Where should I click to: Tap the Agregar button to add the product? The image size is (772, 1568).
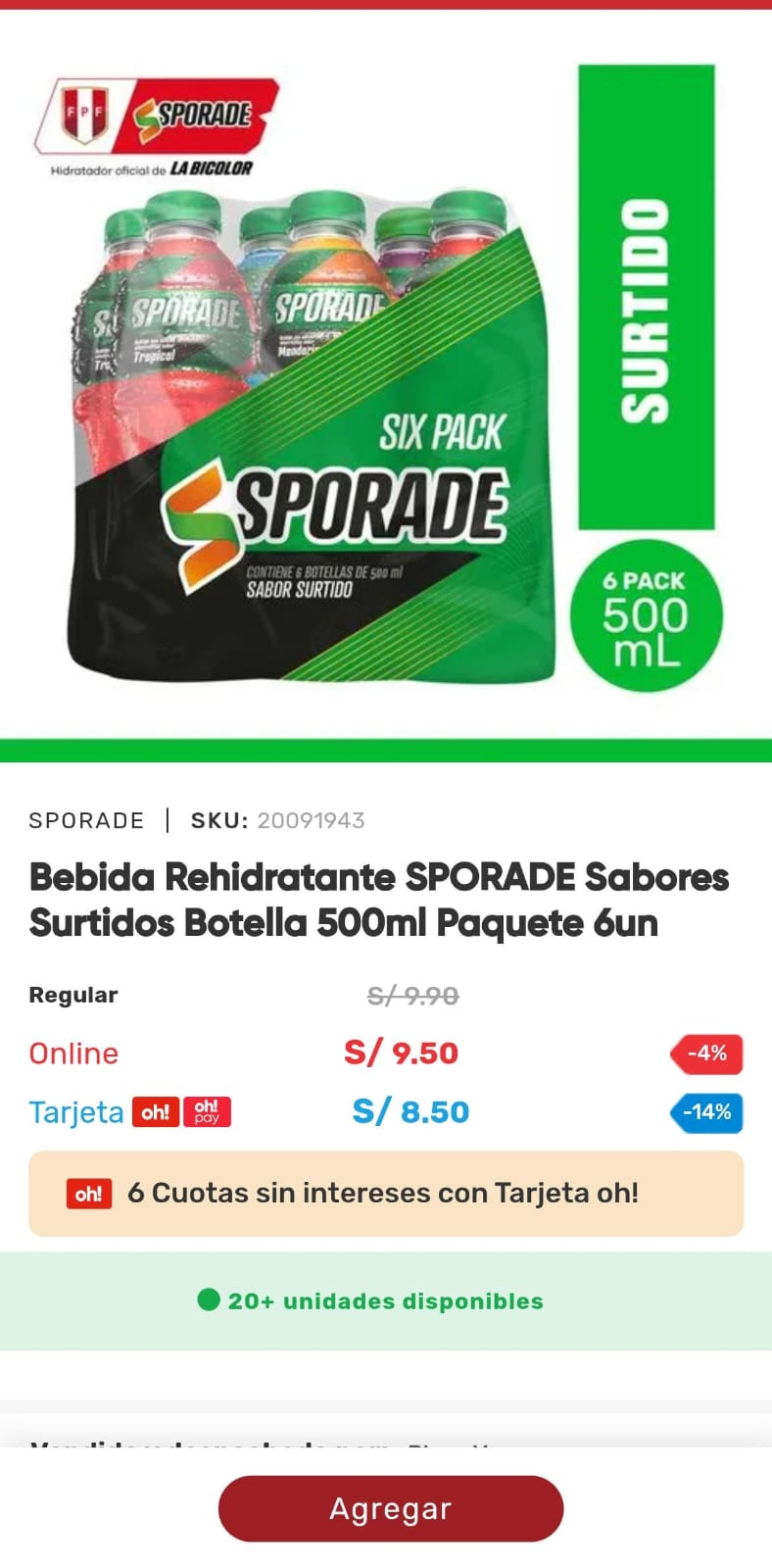click(x=390, y=1508)
